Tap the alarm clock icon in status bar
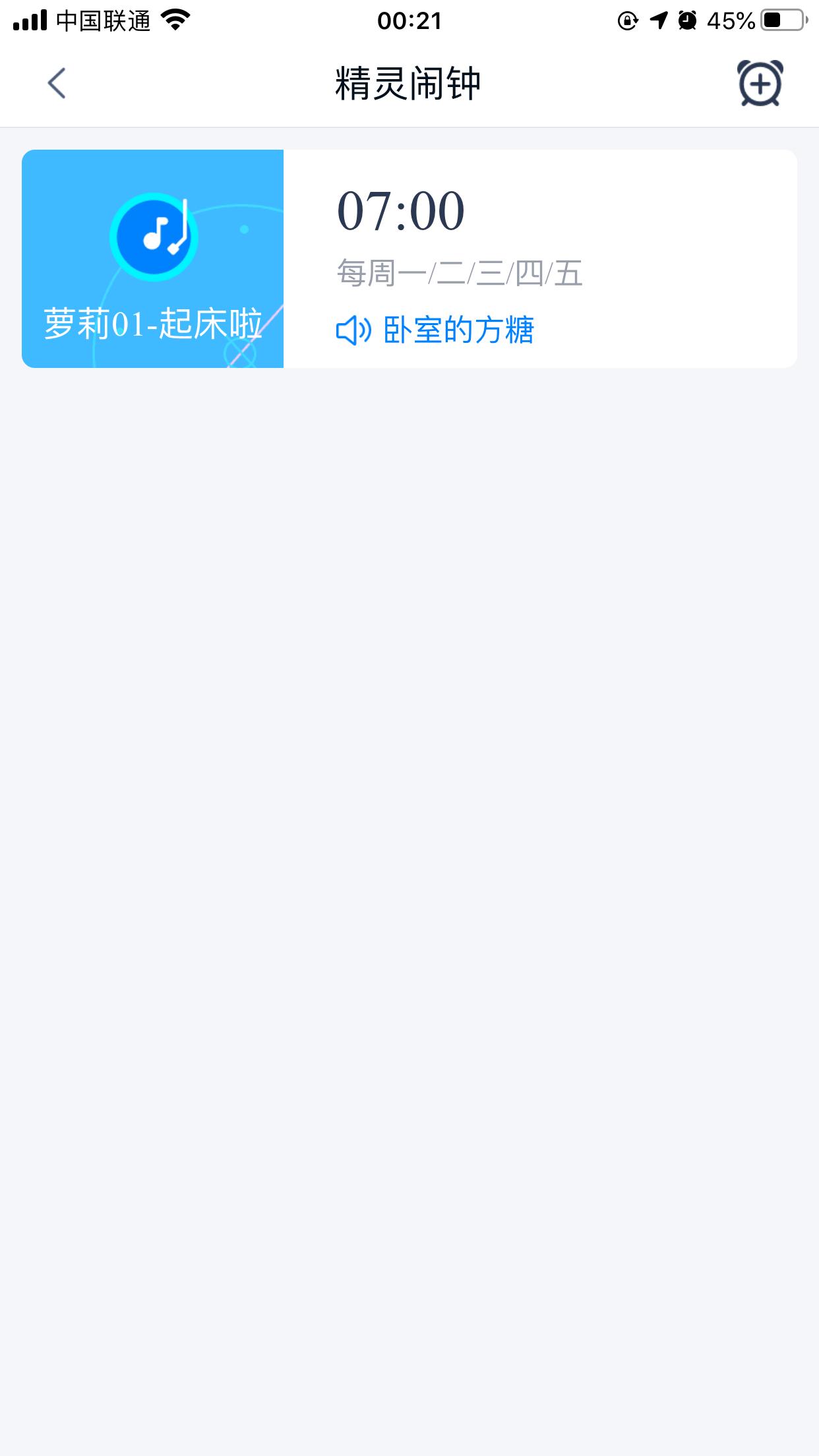The height and width of the screenshot is (1456, 819). click(686, 20)
